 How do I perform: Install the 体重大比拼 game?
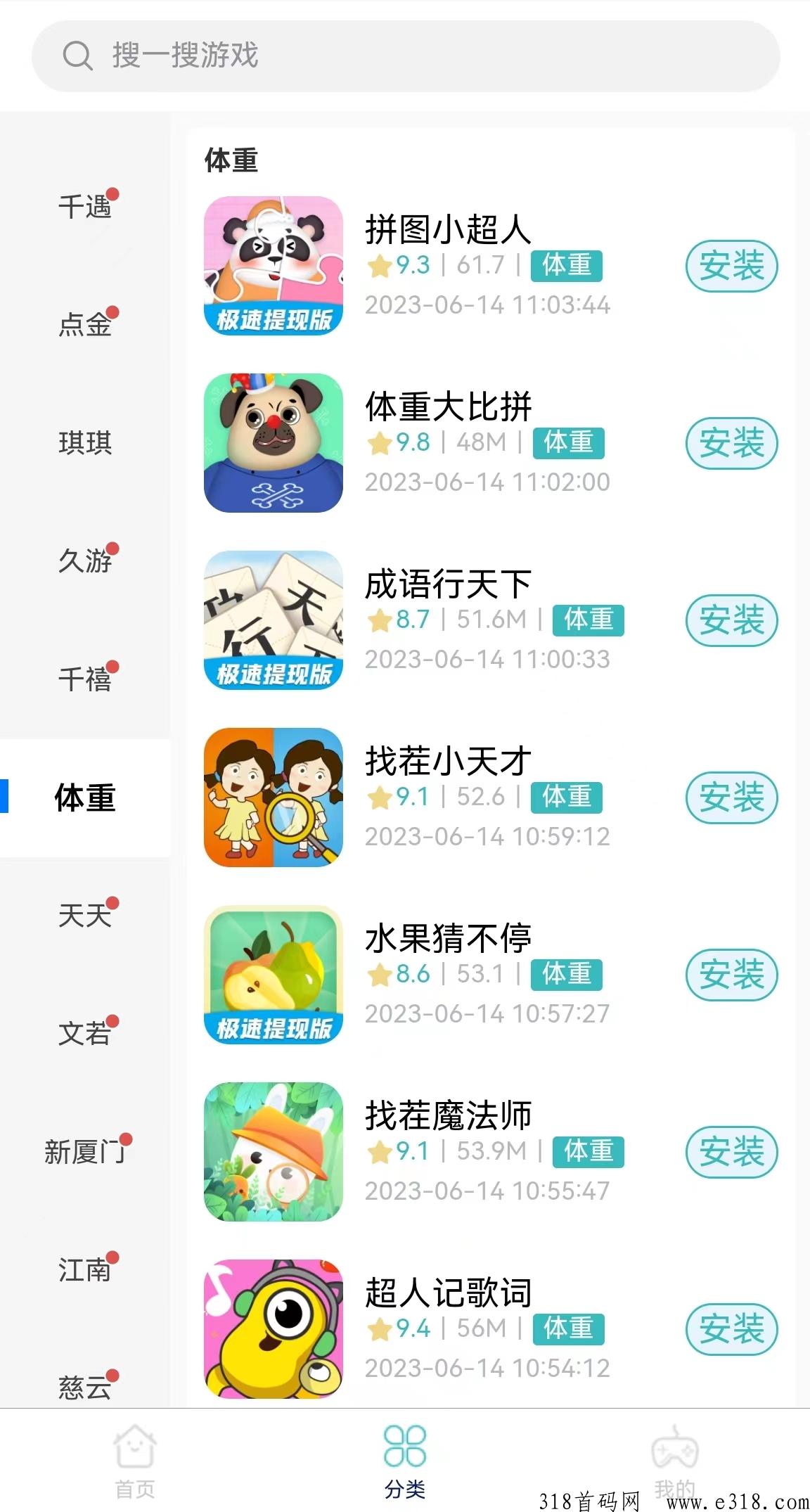tap(731, 443)
